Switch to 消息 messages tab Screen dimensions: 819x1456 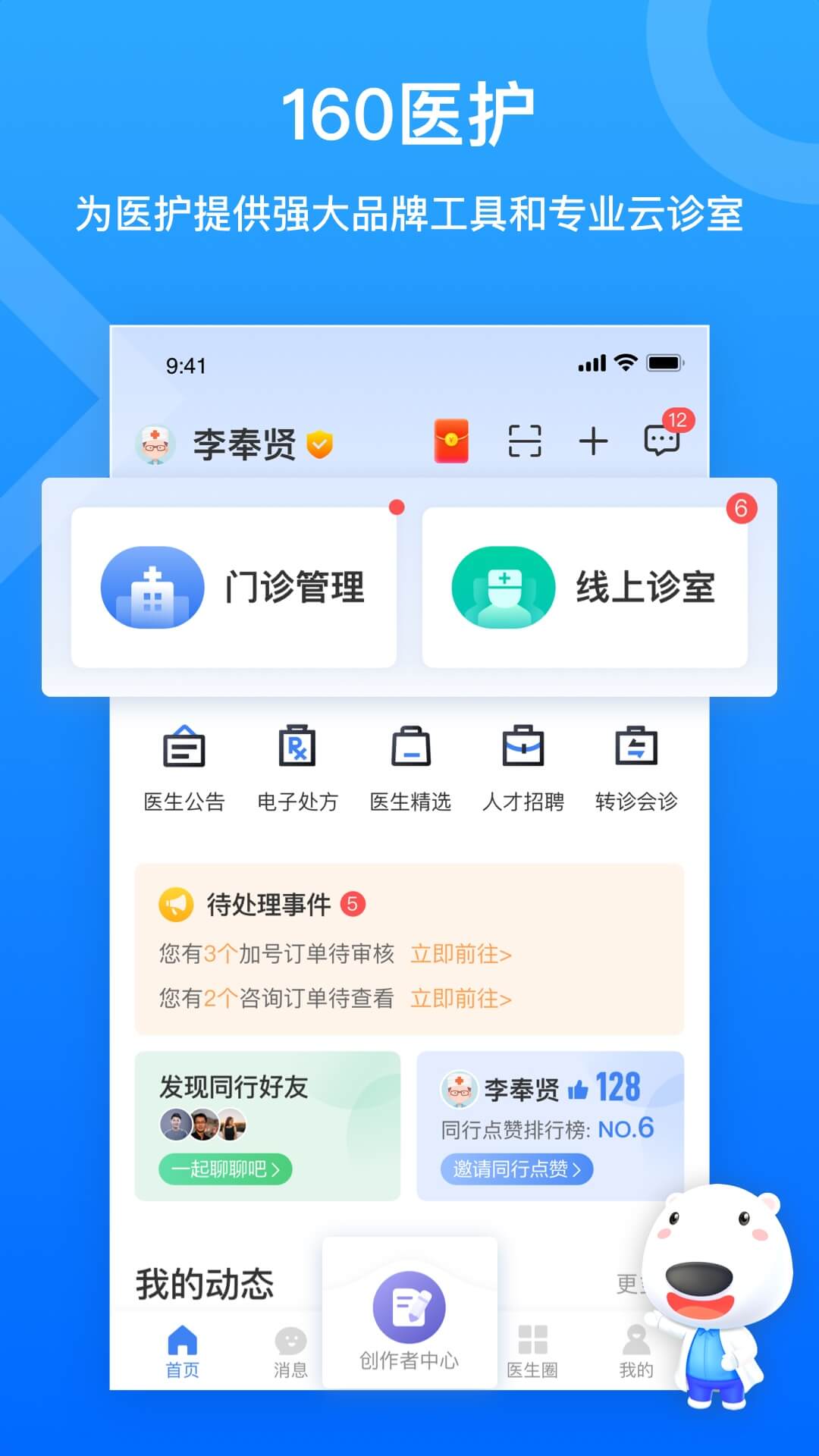291,1354
